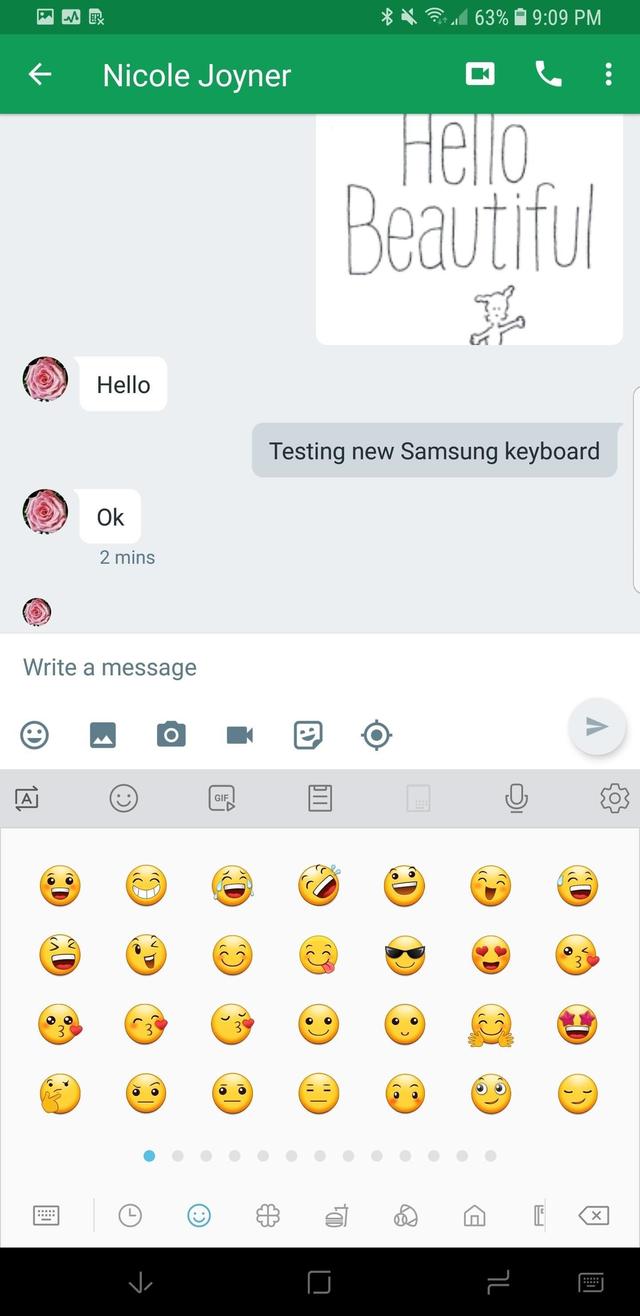Start a voice call with Nicole Joyner
This screenshot has width=640, height=1316.
pos(548,74)
